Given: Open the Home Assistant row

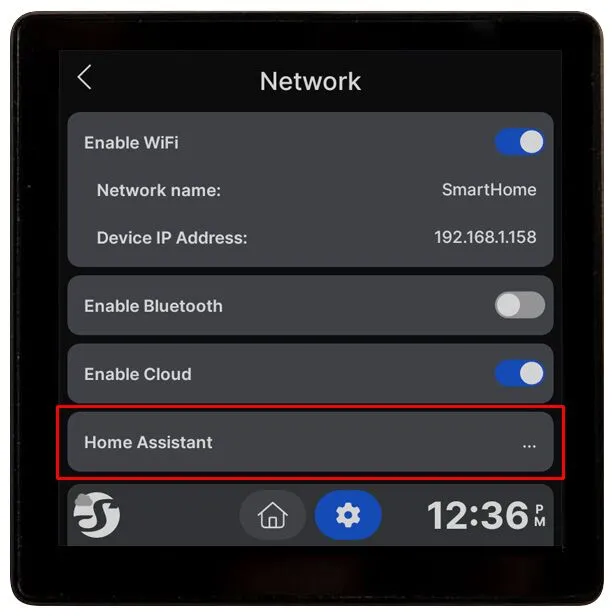Looking at the screenshot, I should [x=310, y=442].
